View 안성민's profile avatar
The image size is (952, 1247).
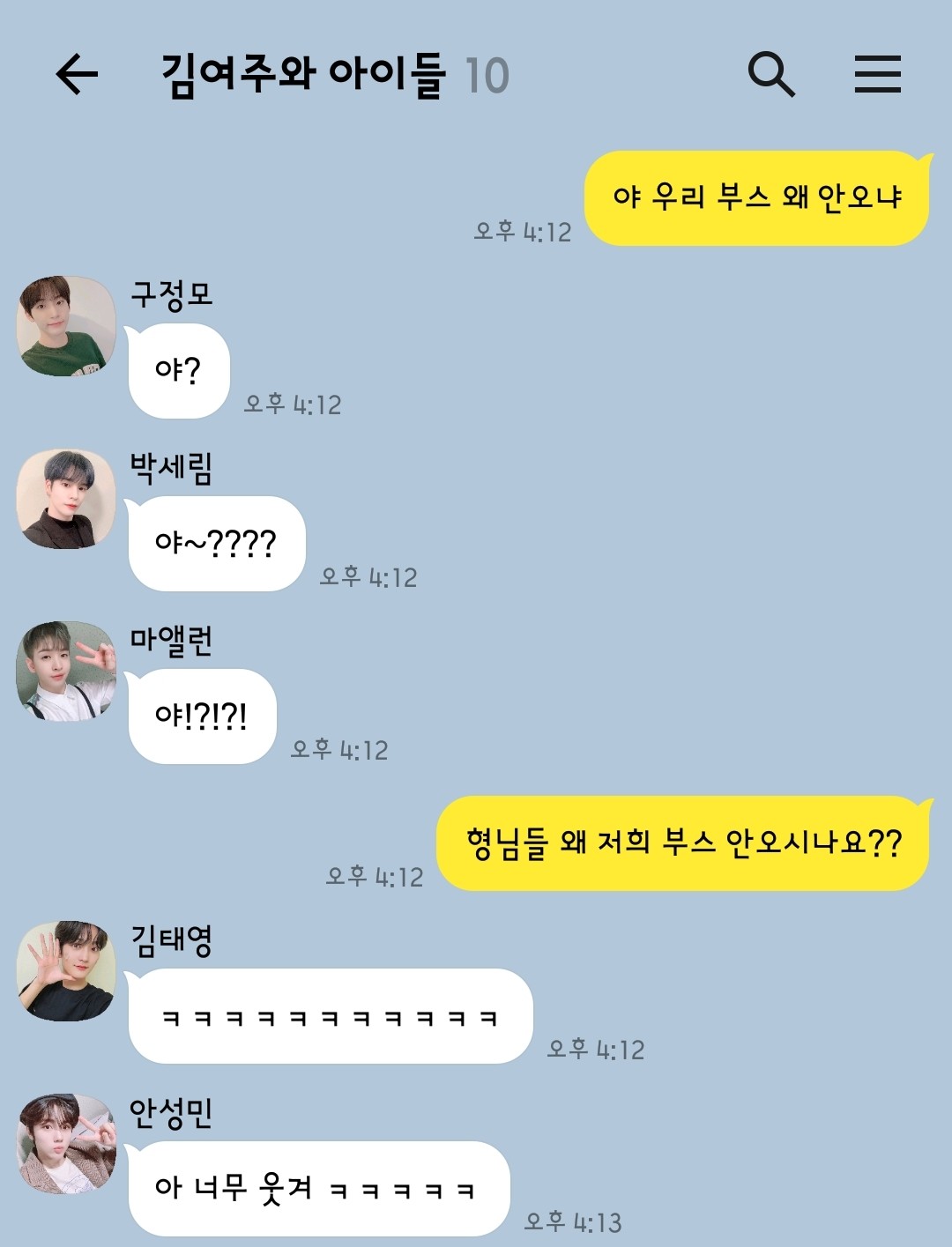[x=66, y=1144]
